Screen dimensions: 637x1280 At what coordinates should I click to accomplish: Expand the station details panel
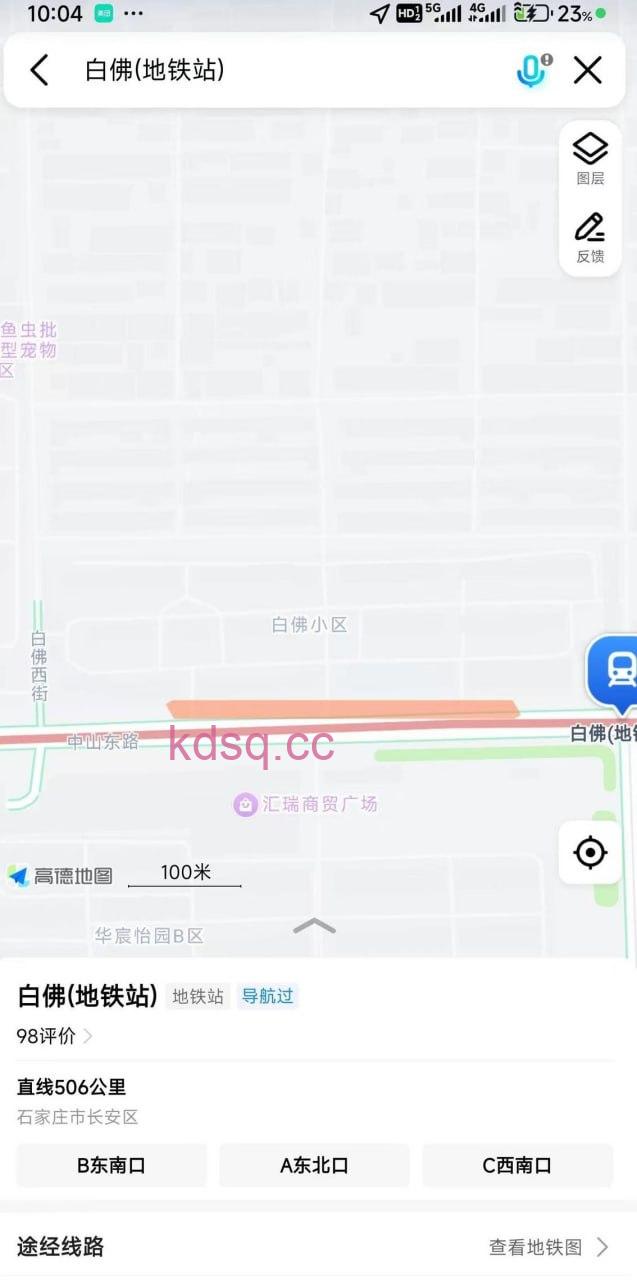point(315,926)
